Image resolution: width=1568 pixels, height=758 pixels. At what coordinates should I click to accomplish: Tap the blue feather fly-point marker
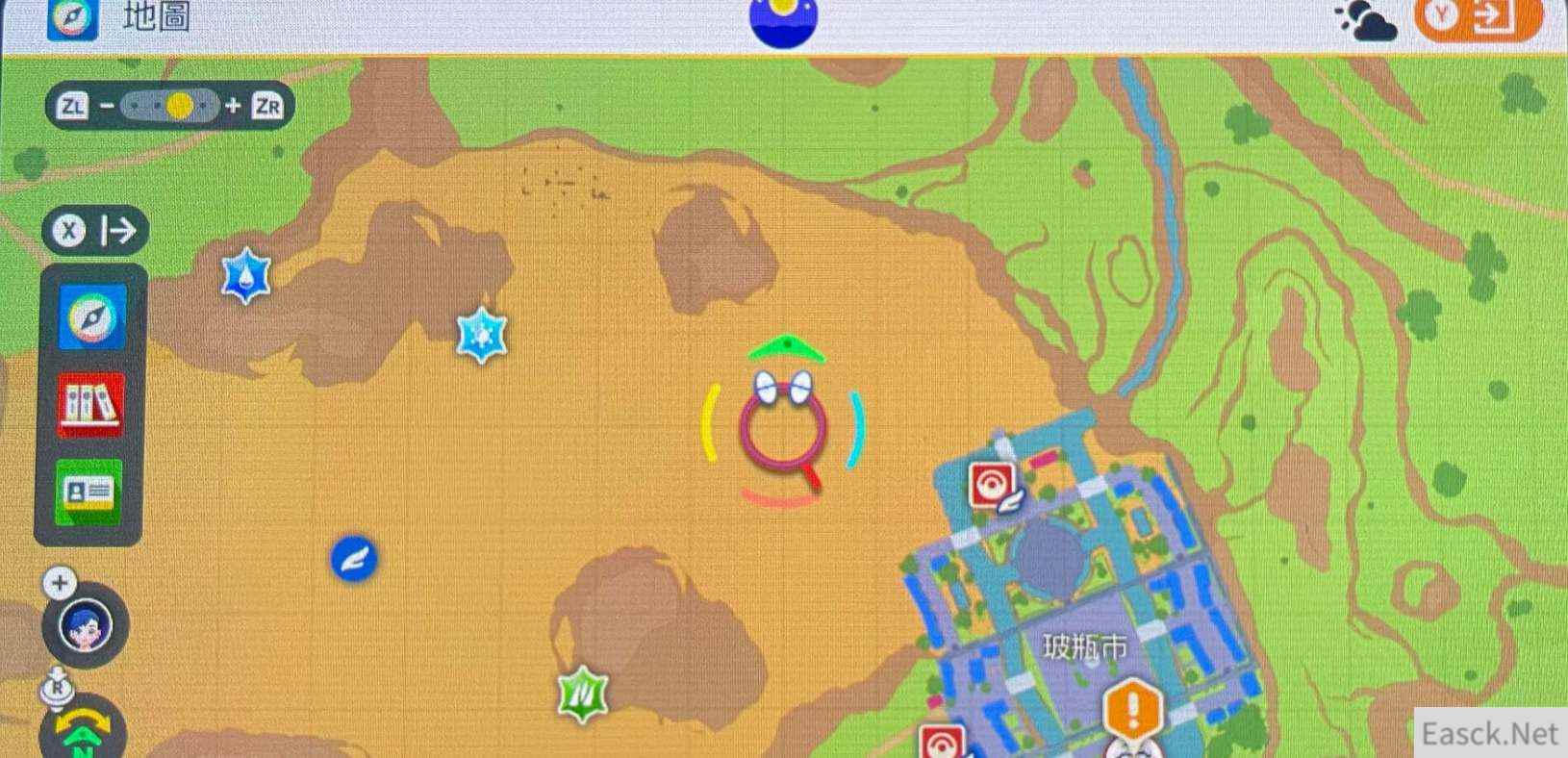click(354, 559)
